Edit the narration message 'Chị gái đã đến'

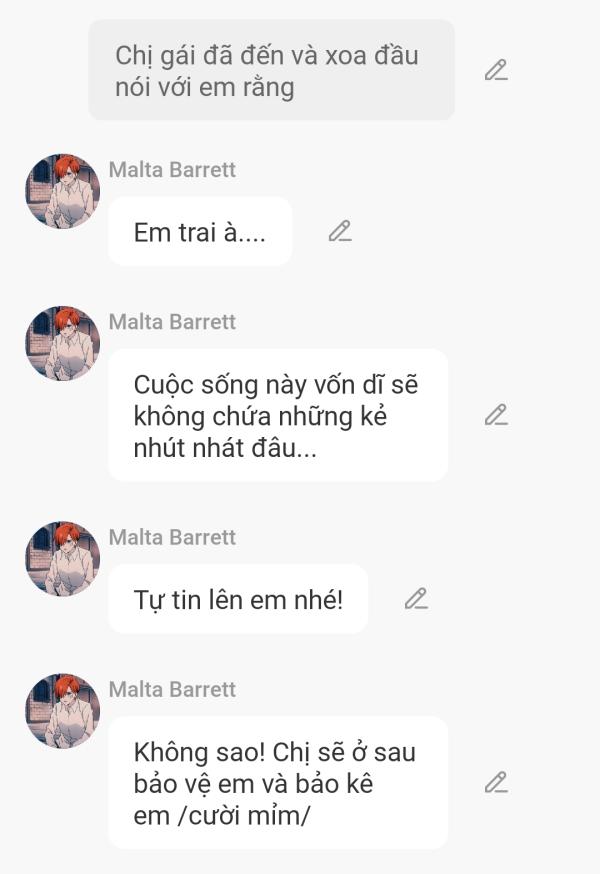[x=496, y=70]
